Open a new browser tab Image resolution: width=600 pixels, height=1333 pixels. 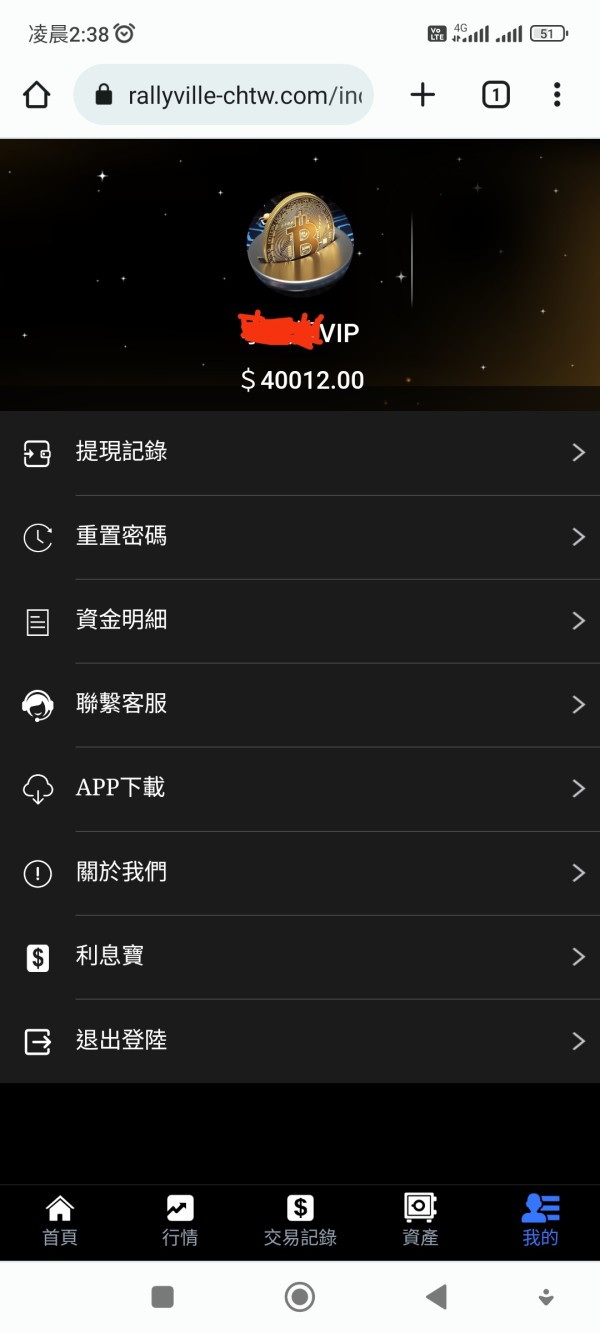(423, 95)
